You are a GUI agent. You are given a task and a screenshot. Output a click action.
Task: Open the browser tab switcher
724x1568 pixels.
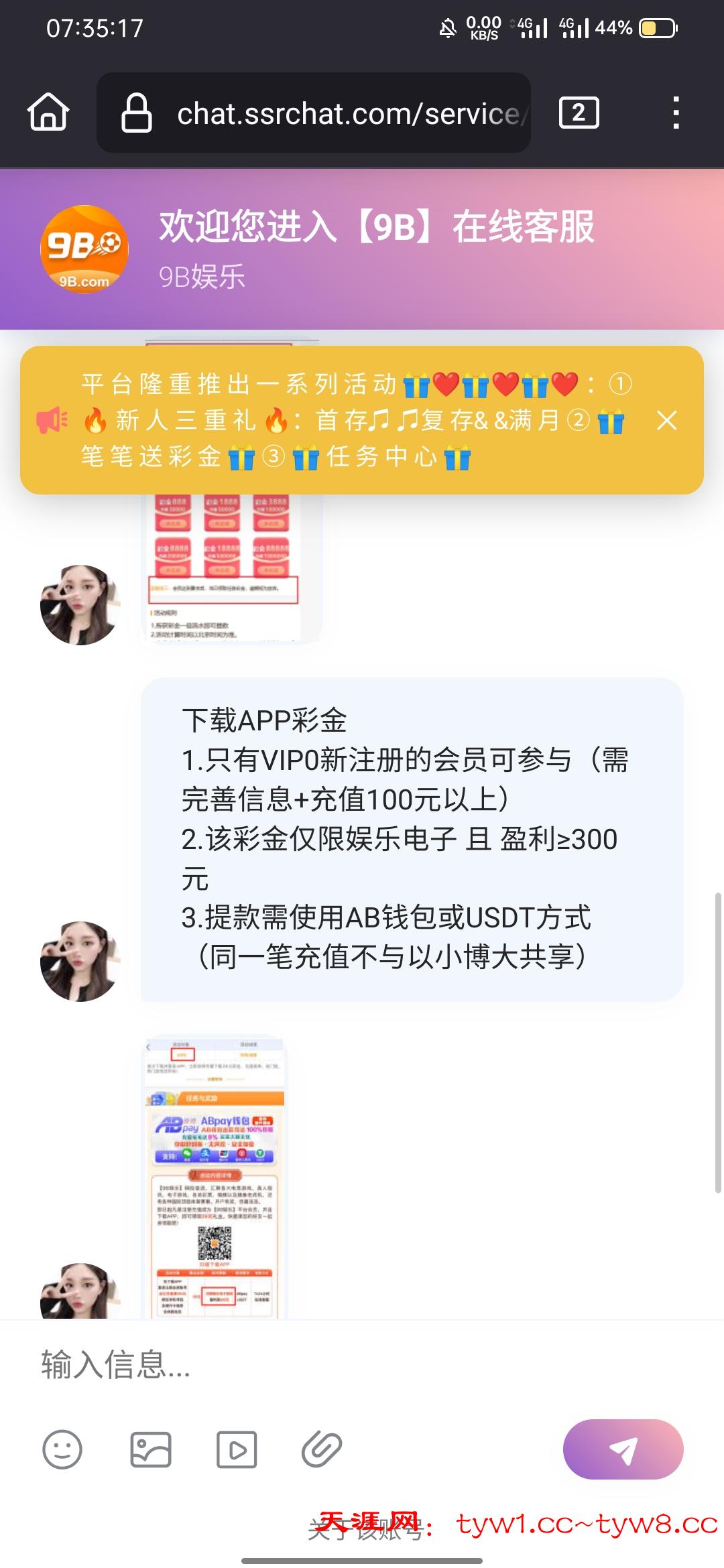click(579, 113)
